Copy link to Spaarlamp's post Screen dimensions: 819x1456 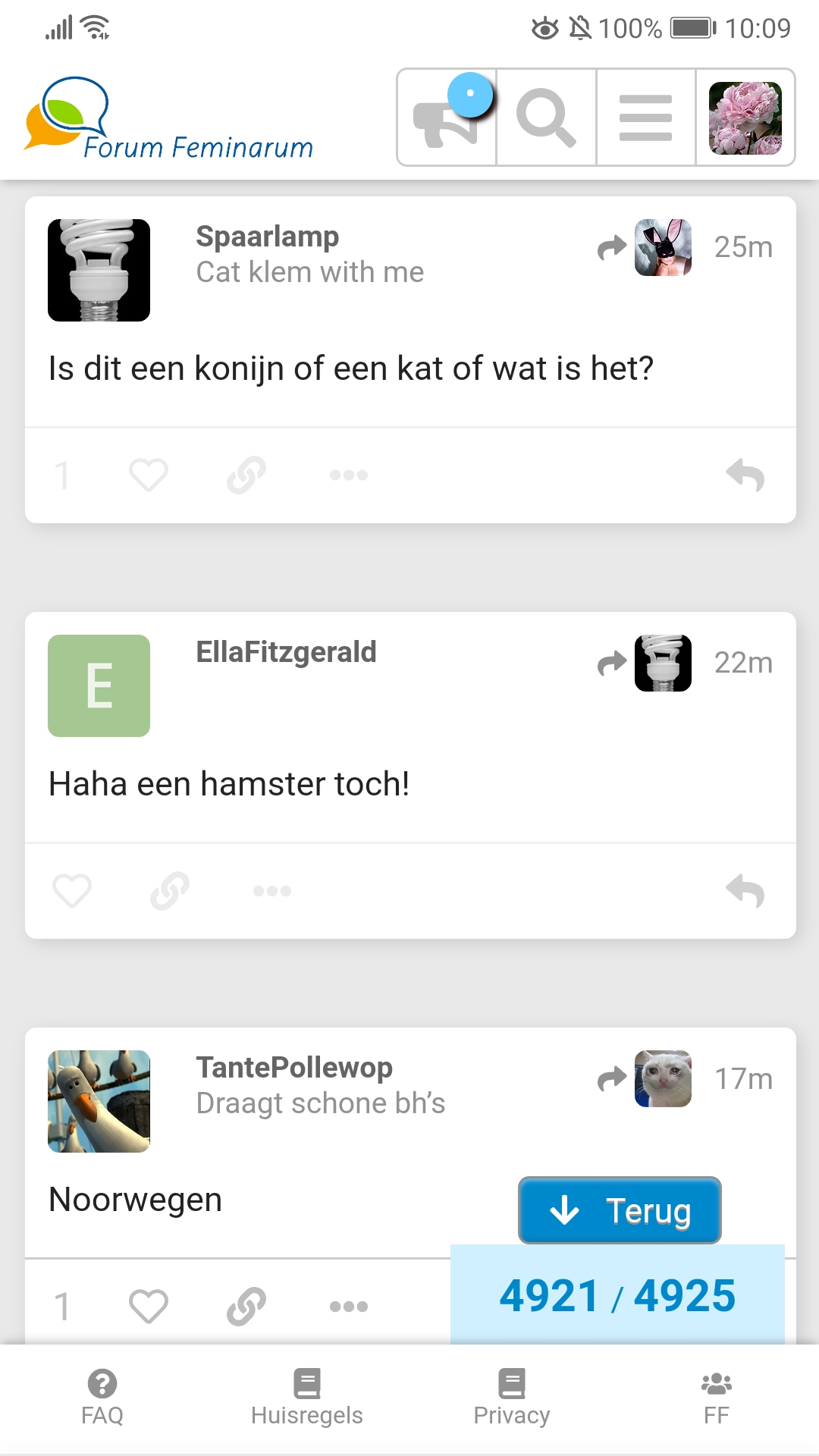246,475
